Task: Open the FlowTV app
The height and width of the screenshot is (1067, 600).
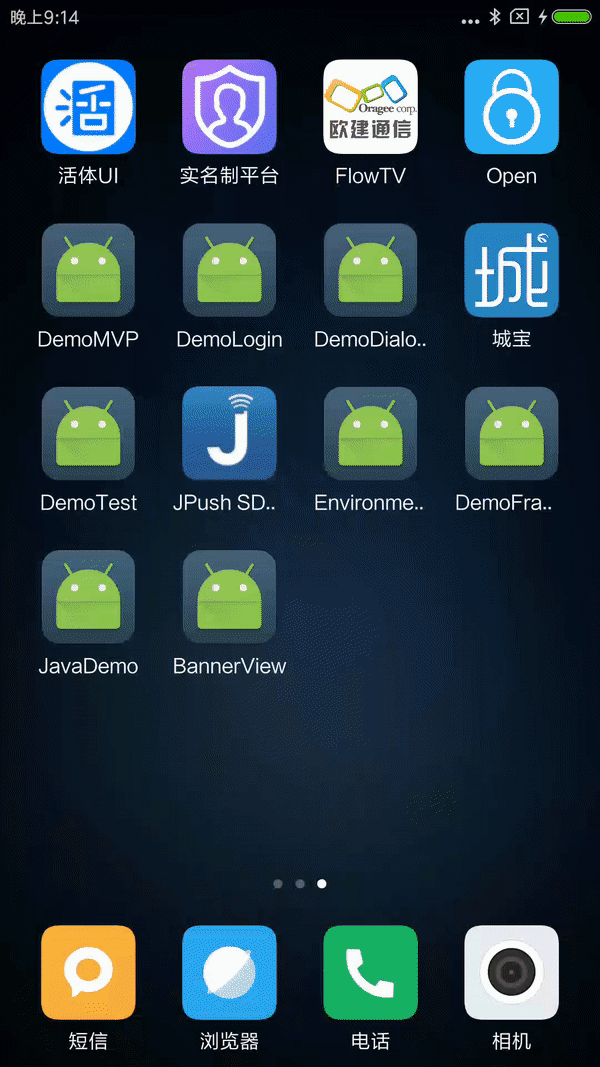Action: (370, 107)
